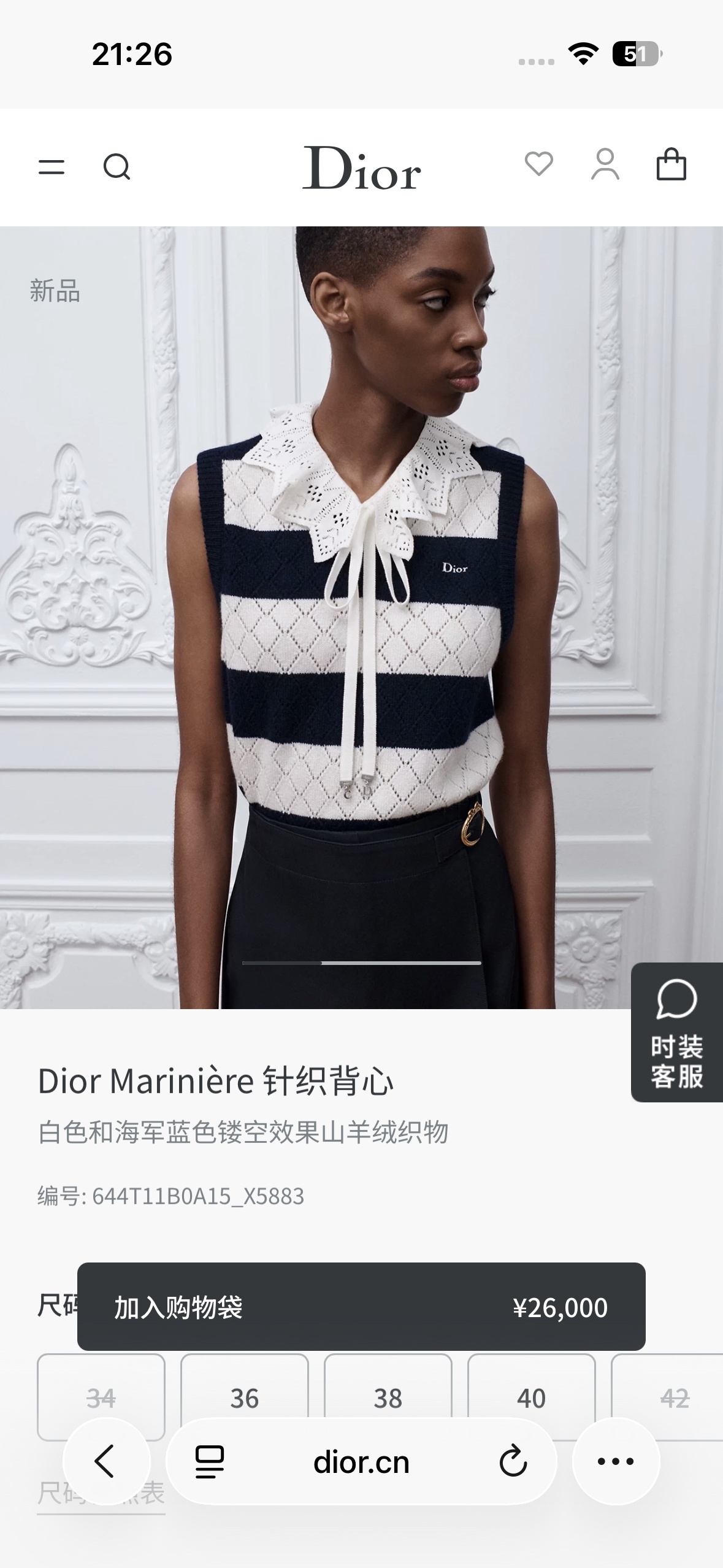Viewport: 723px width, 1568px height.
Task: Select size 40
Action: (x=532, y=1397)
